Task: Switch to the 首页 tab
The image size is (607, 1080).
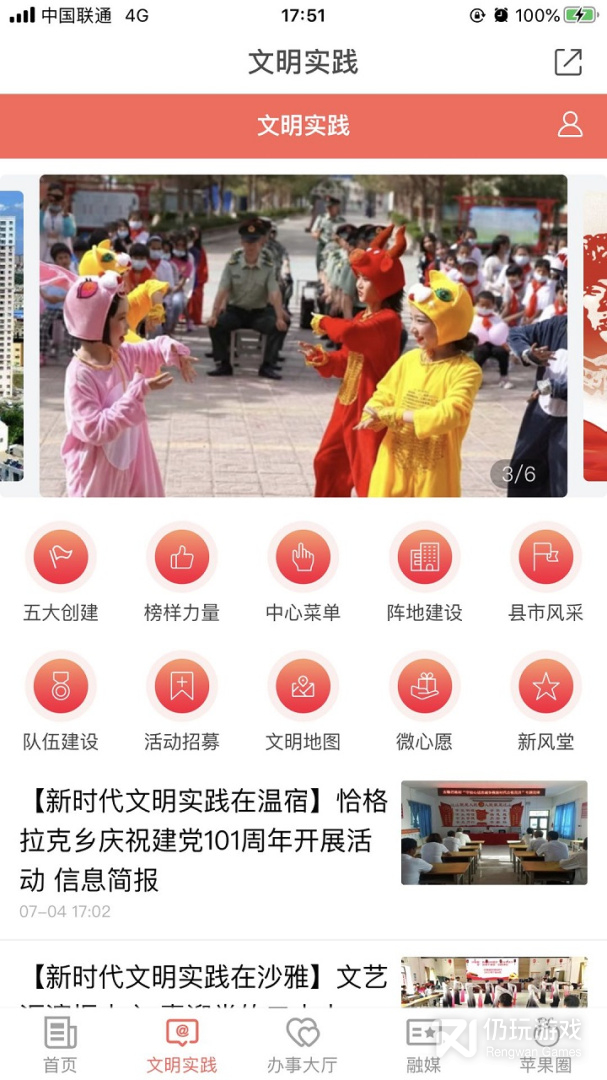Action: point(60,1045)
